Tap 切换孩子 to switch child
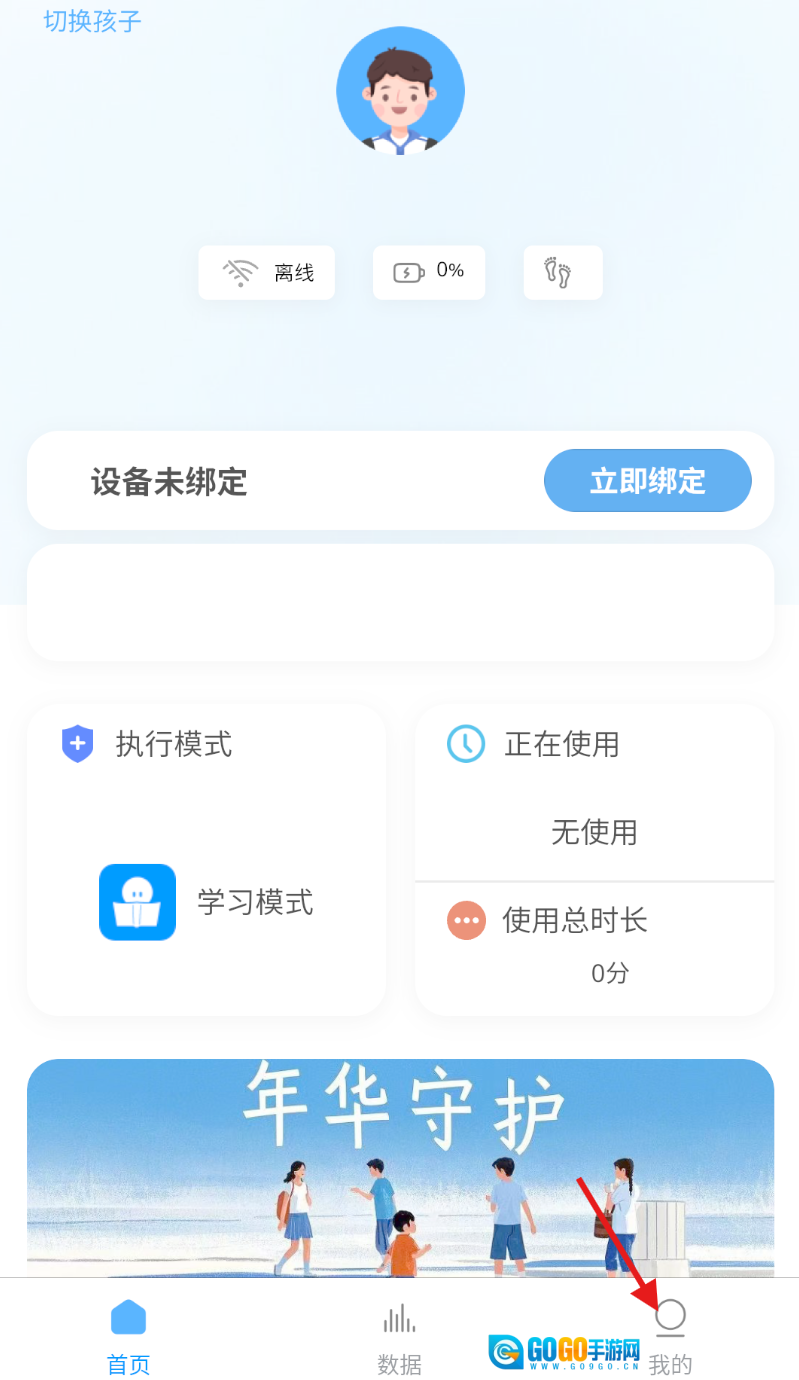The image size is (799, 1380). click(x=92, y=21)
